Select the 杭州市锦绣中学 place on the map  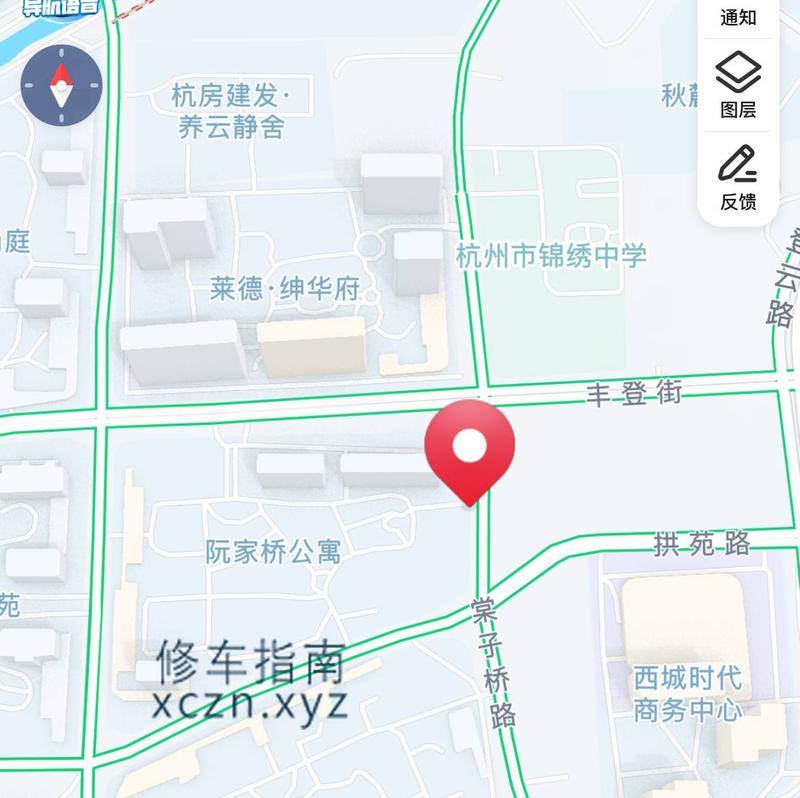pyautogui.click(x=551, y=255)
